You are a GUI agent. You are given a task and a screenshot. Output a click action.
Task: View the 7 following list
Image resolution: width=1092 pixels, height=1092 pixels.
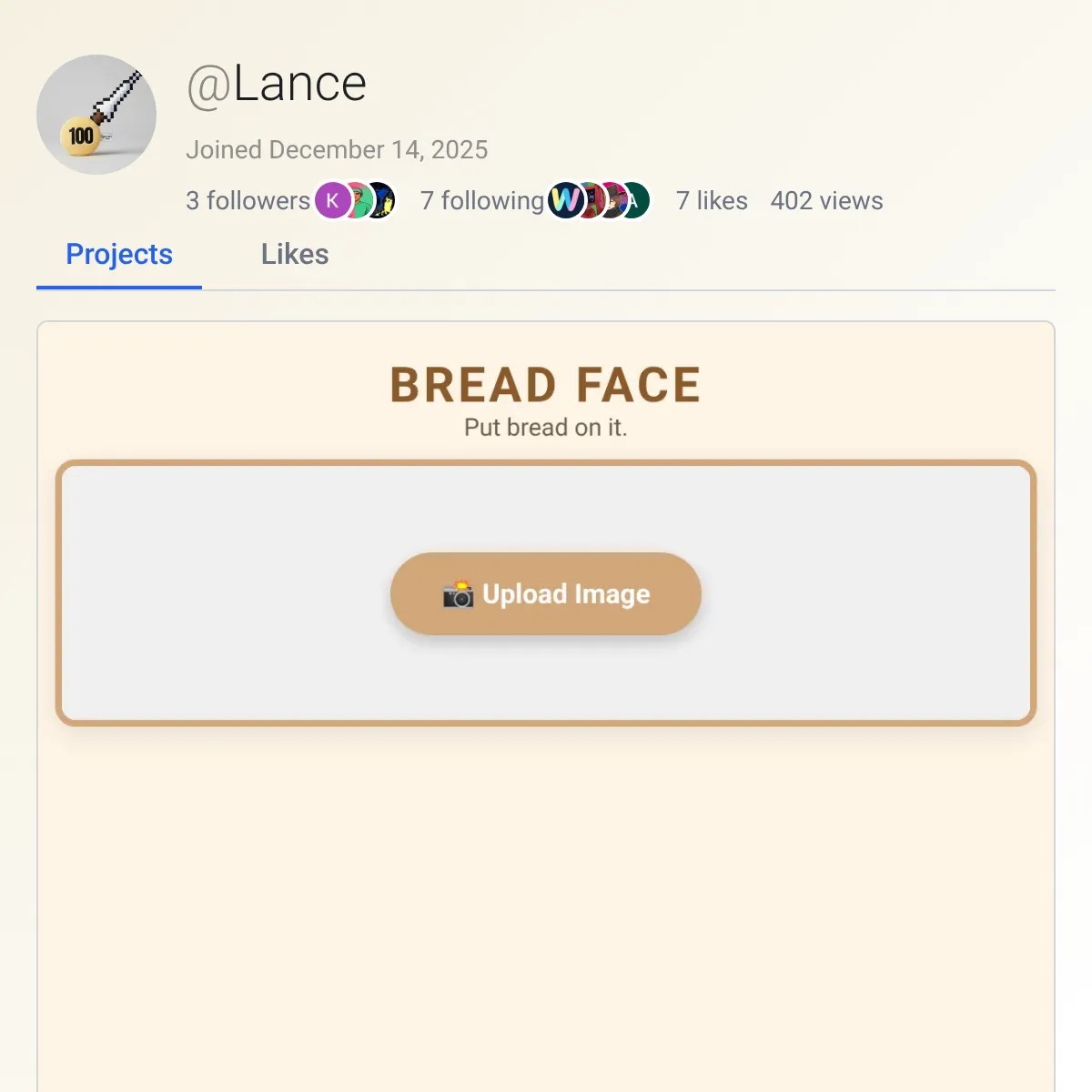click(x=481, y=201)
